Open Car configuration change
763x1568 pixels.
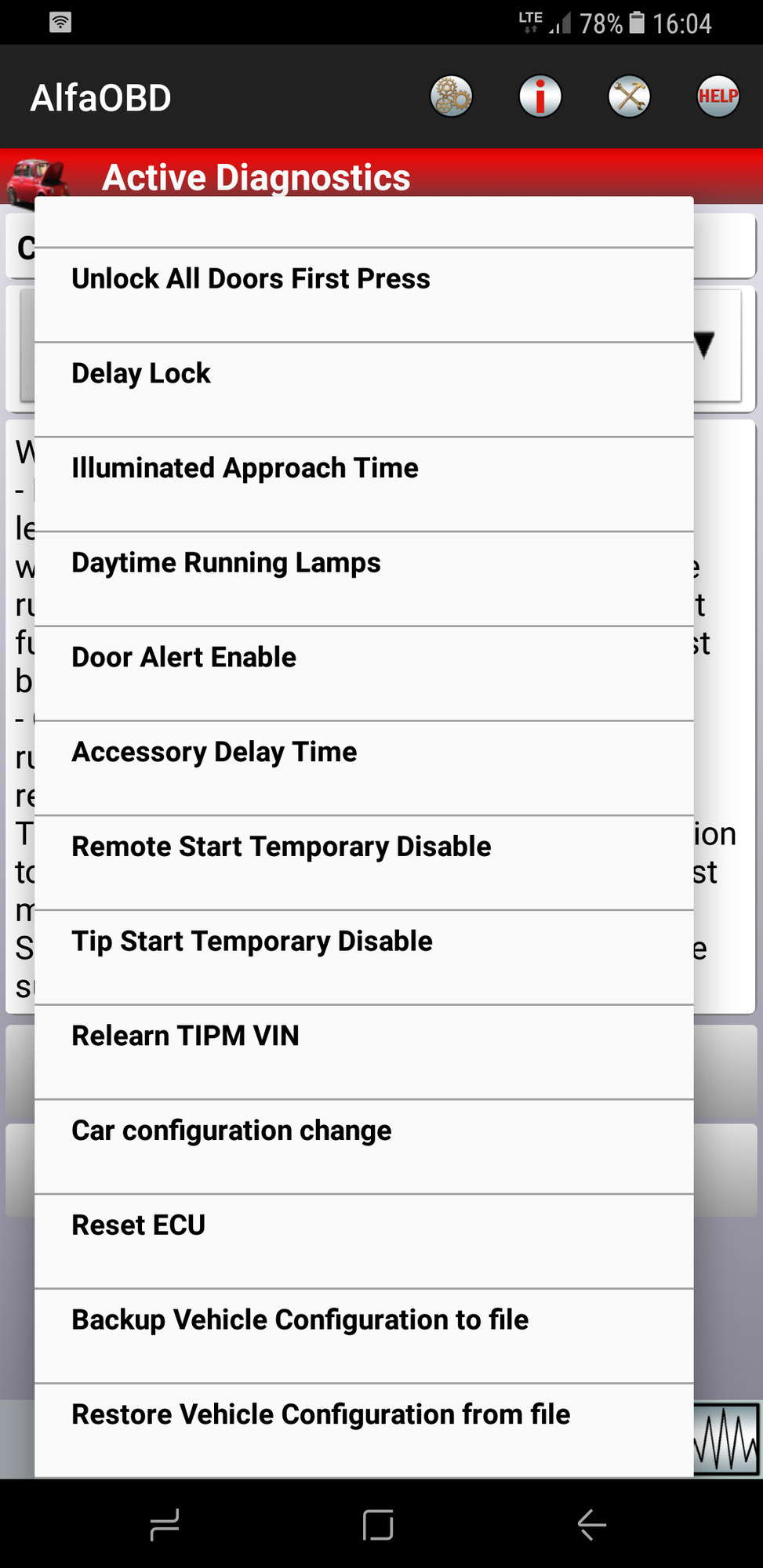pos(364,1146)
